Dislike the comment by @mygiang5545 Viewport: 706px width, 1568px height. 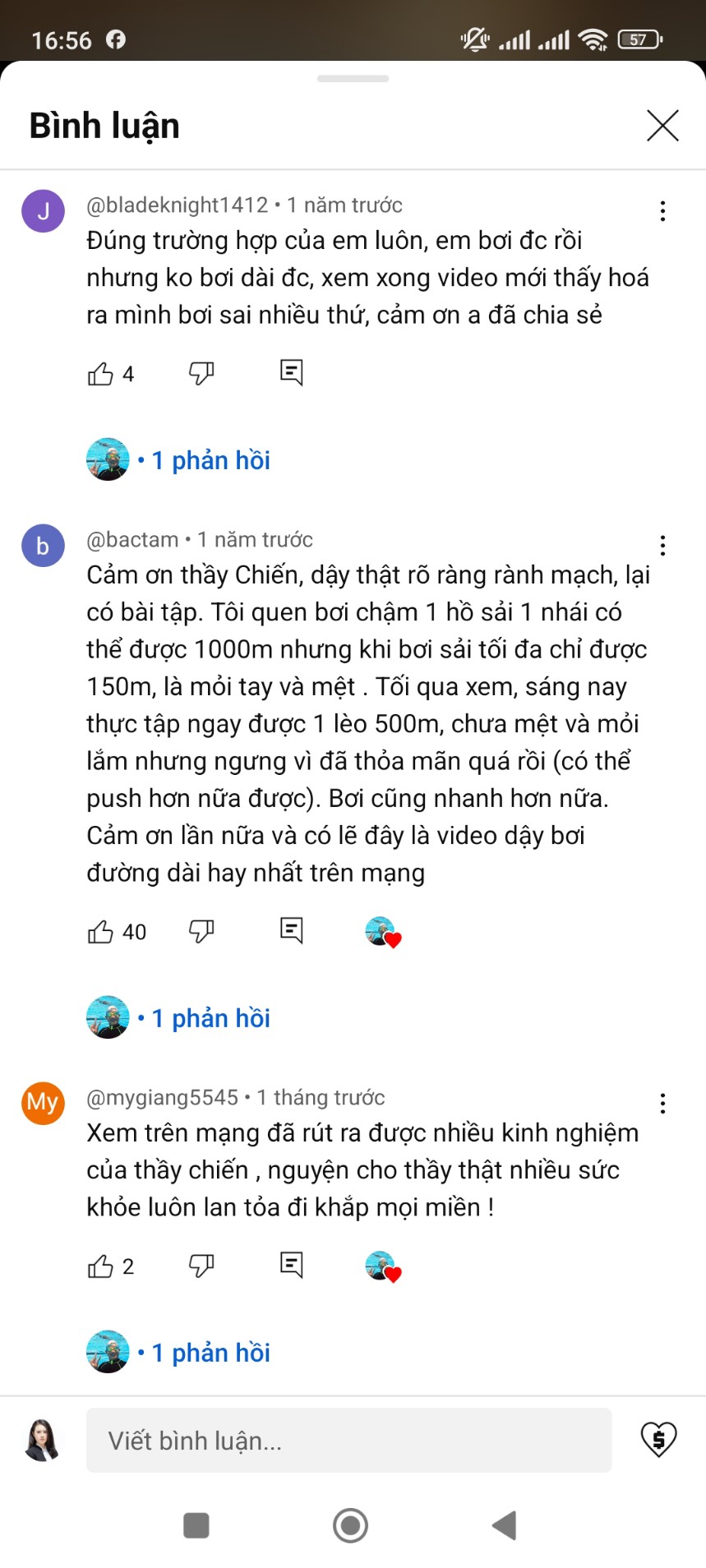[x=201, y=1266]
